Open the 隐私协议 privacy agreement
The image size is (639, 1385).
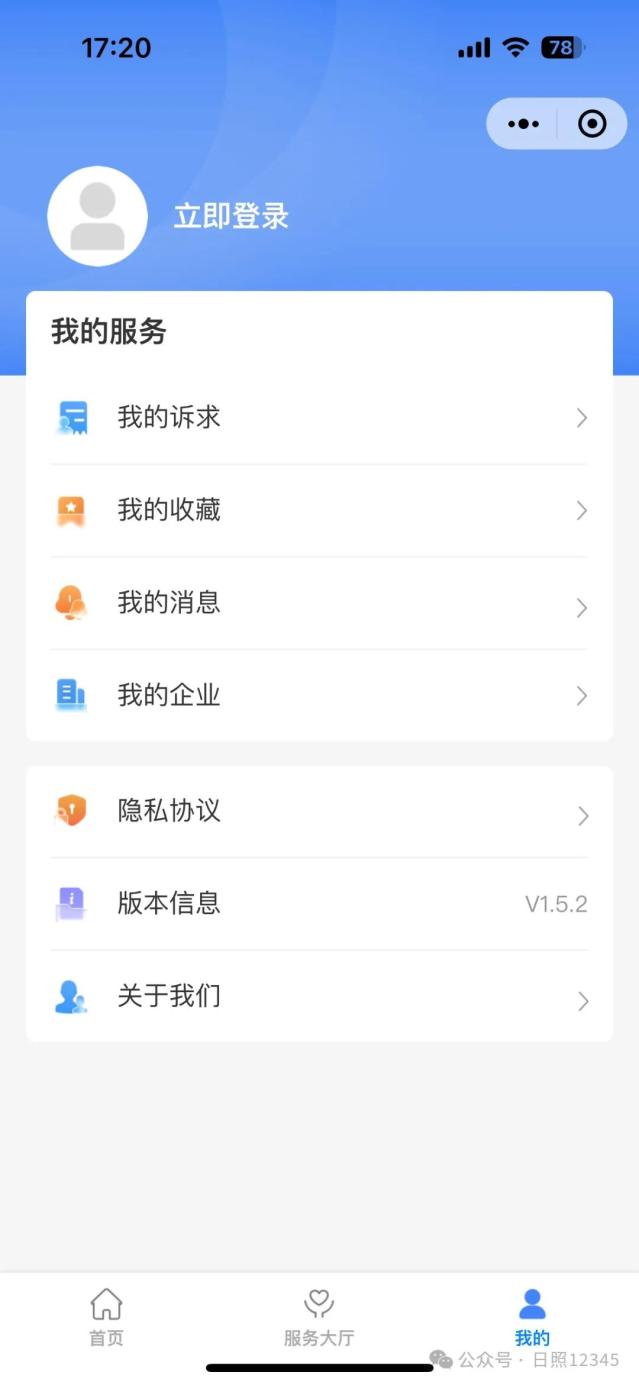point(319,811)
